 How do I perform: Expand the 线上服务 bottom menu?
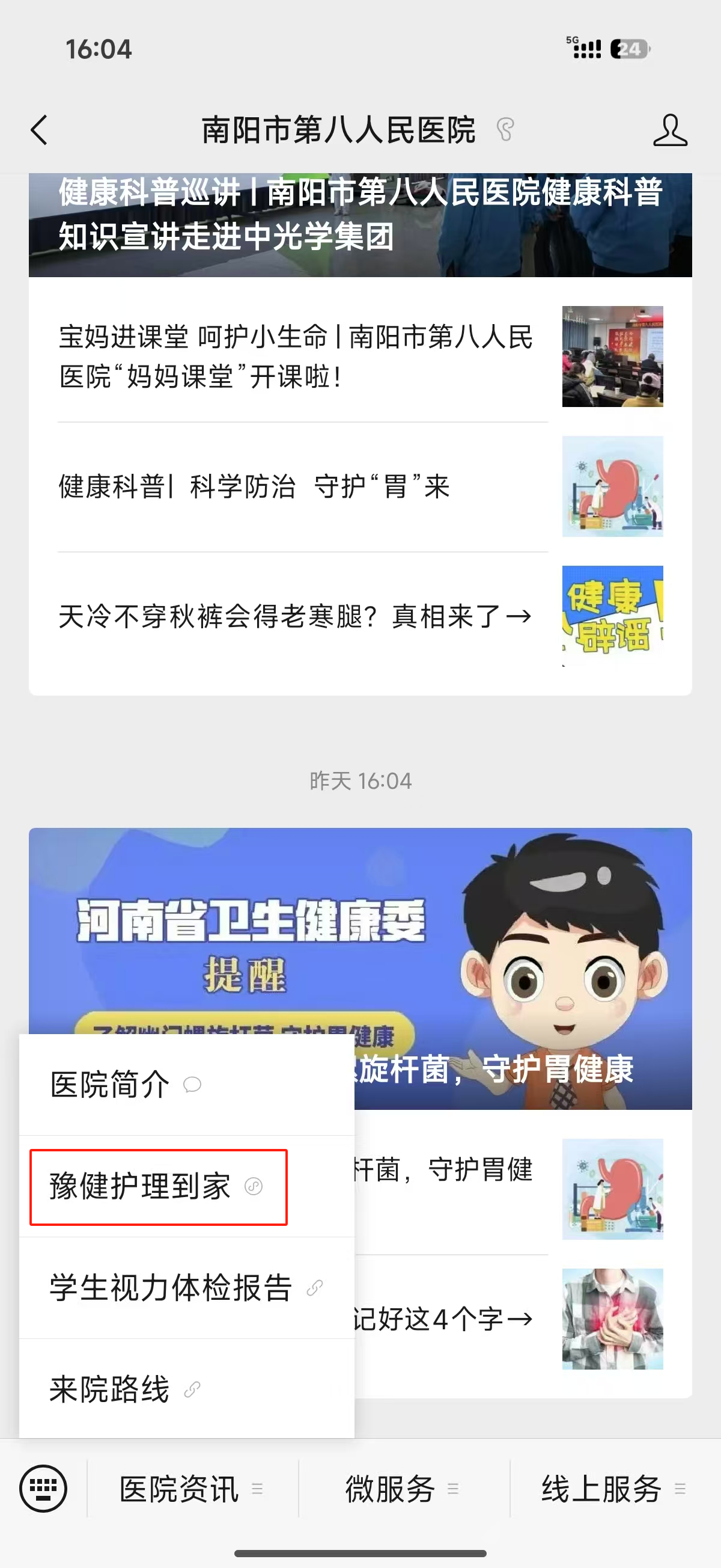point(613,1489)
